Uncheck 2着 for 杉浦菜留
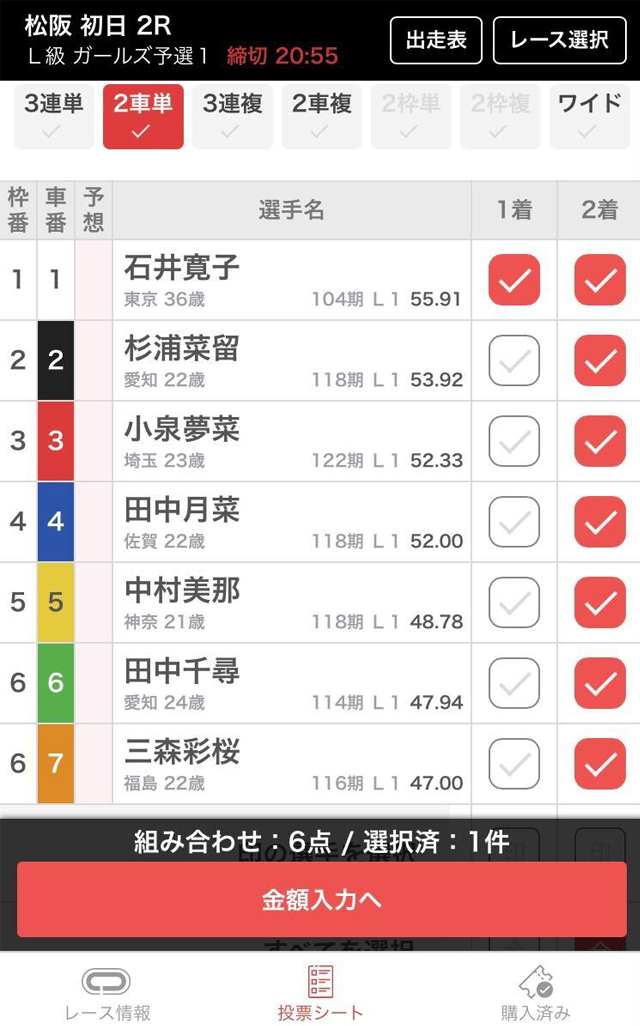Viewport: 640px width, 1026px height. click(600, 361)
